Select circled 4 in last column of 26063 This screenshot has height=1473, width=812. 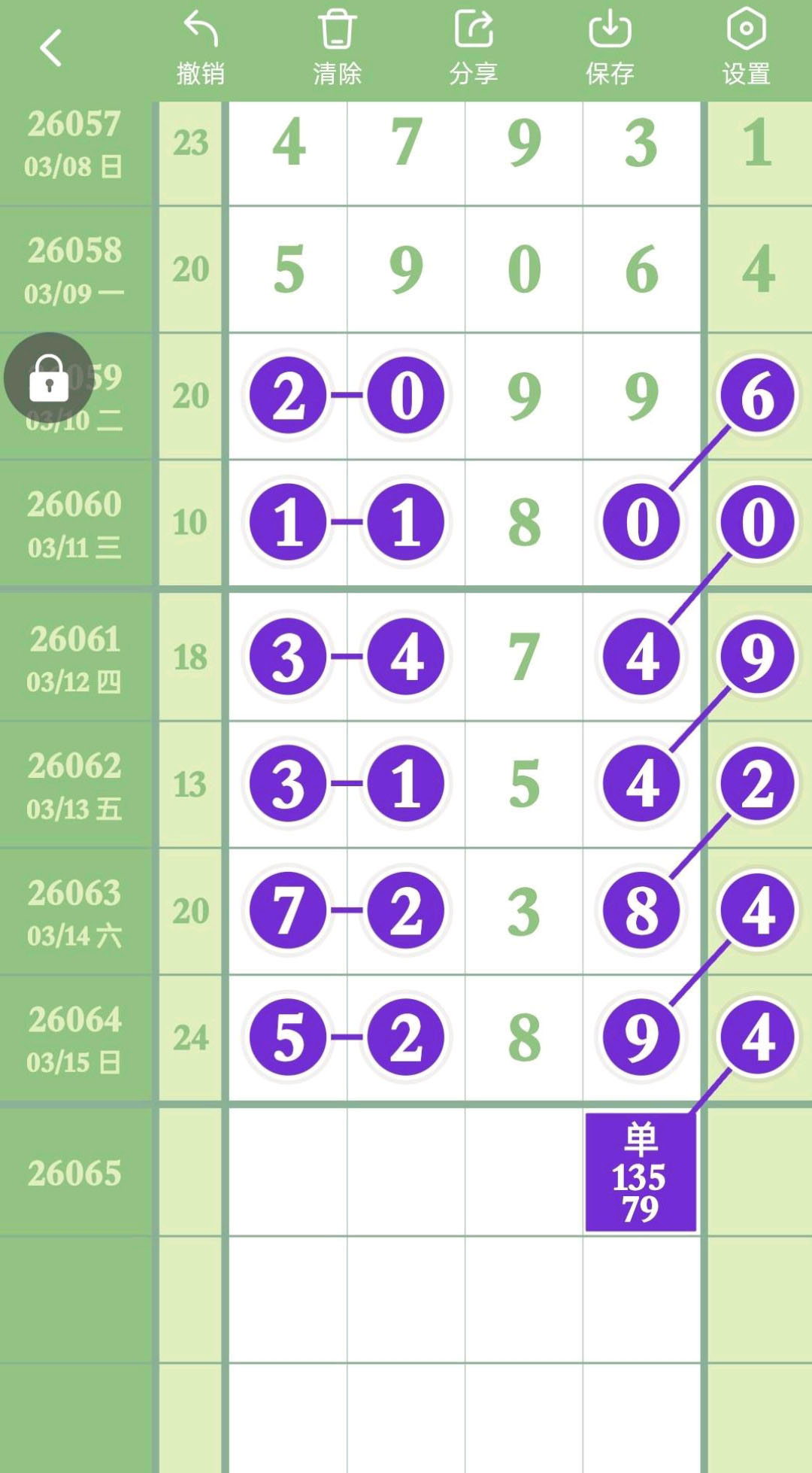point(756,909)
